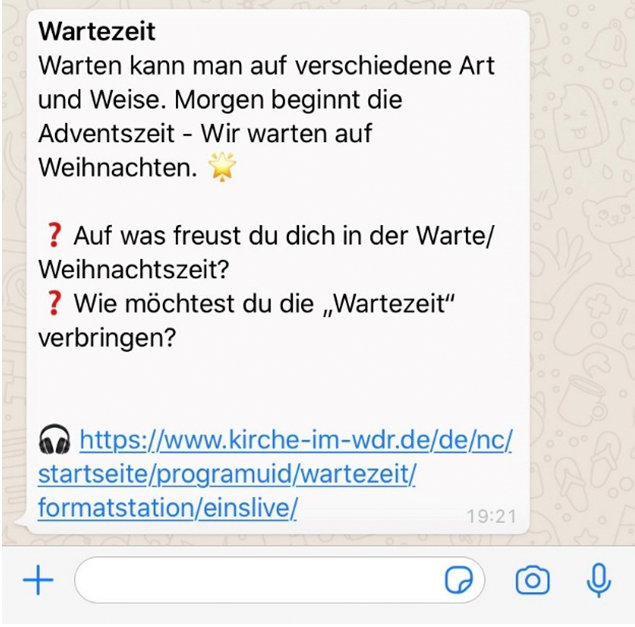Tap the microphone for a voice message
This screenshot has width=635, height=627.
pos(599,580)
